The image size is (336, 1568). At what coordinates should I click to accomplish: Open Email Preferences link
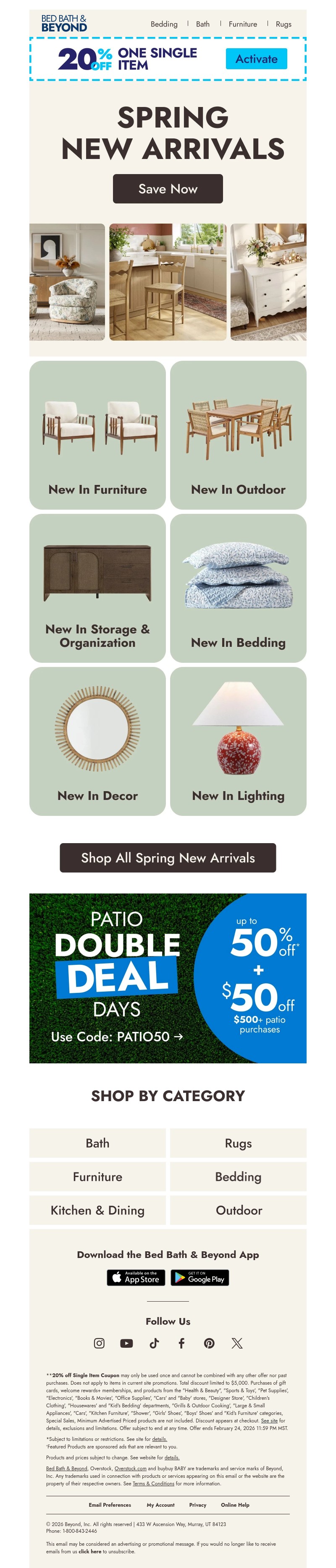pyautogui.click(x=110, y=1504)
